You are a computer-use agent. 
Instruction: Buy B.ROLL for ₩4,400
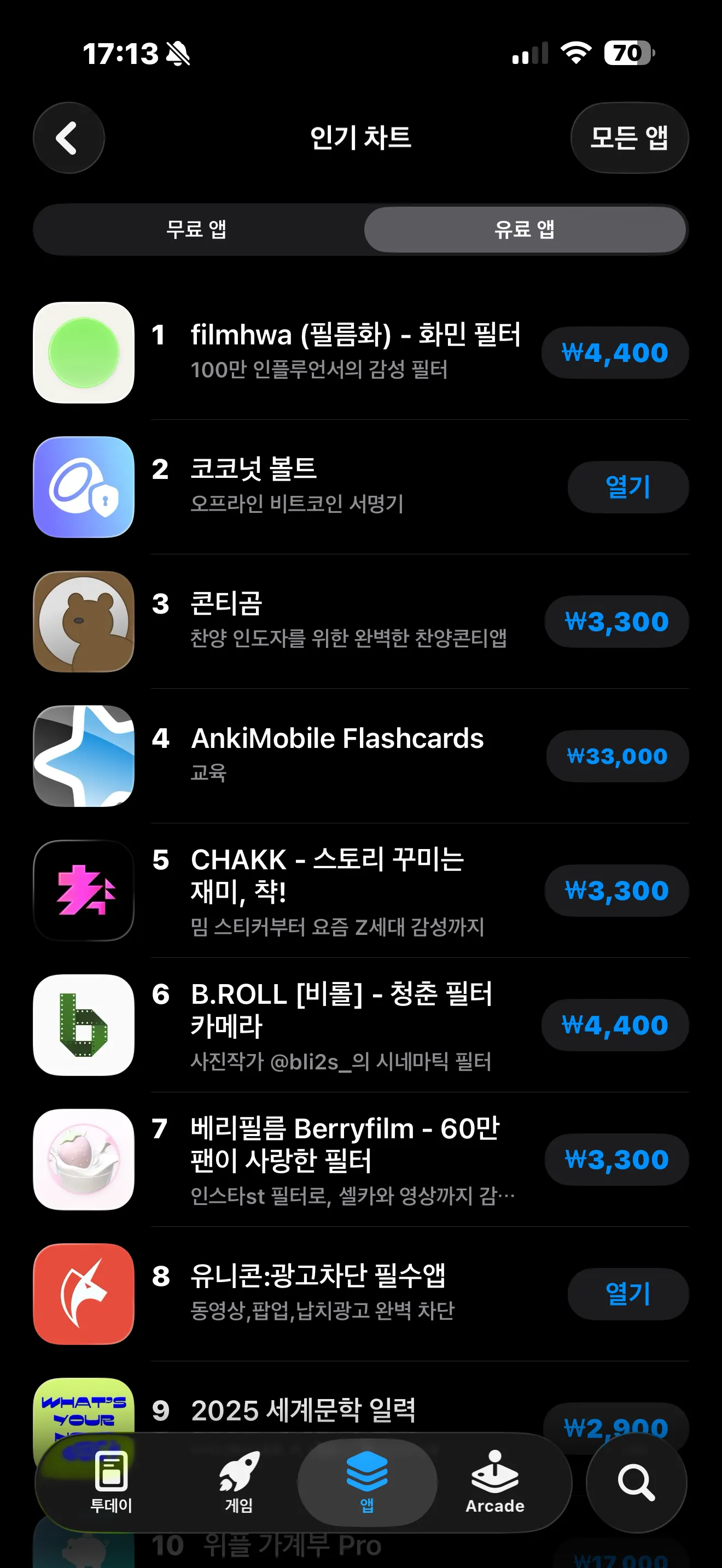(x=614, y=1025)
